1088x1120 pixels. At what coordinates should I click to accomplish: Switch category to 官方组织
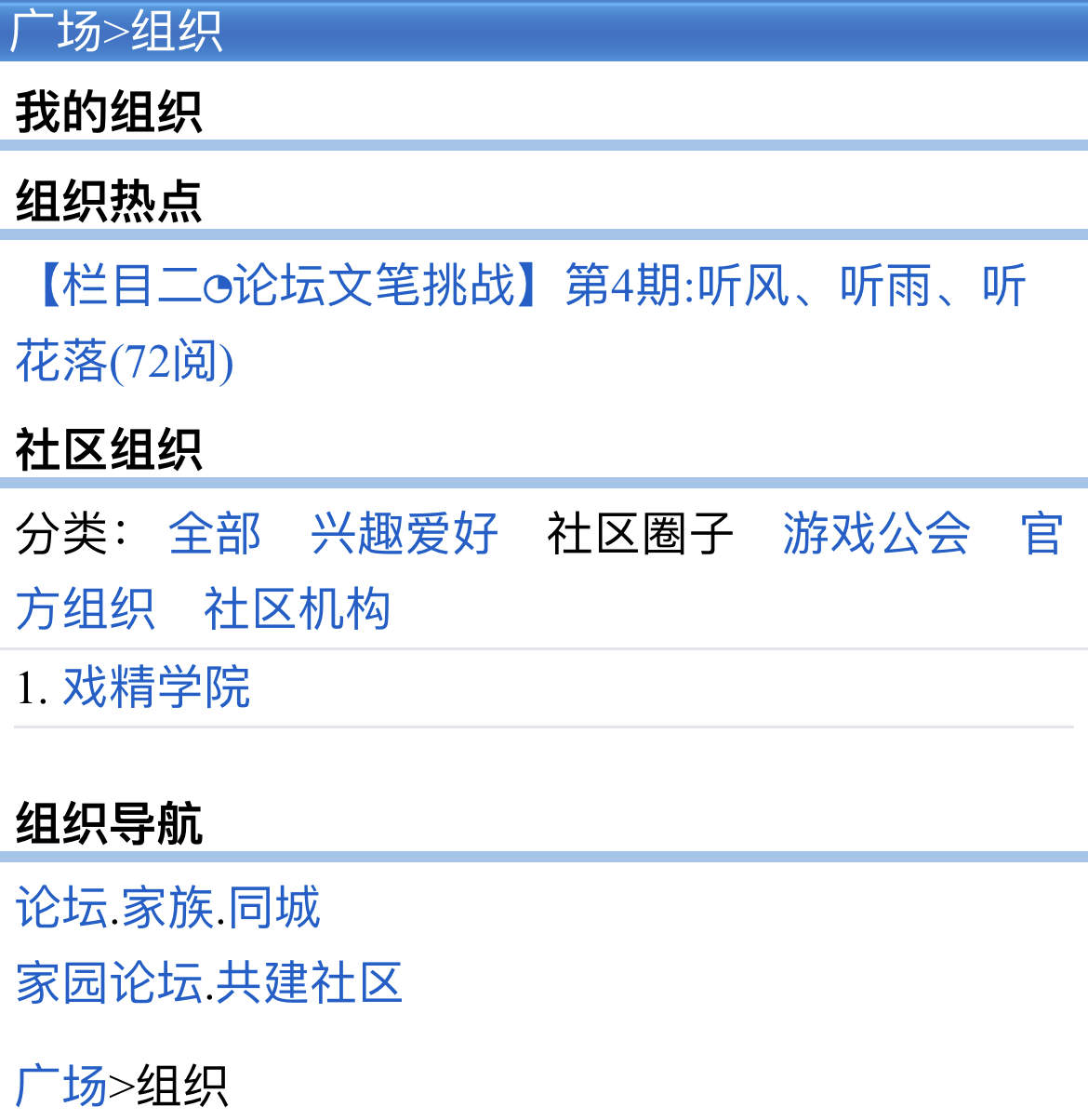click(x=85, y=610)
